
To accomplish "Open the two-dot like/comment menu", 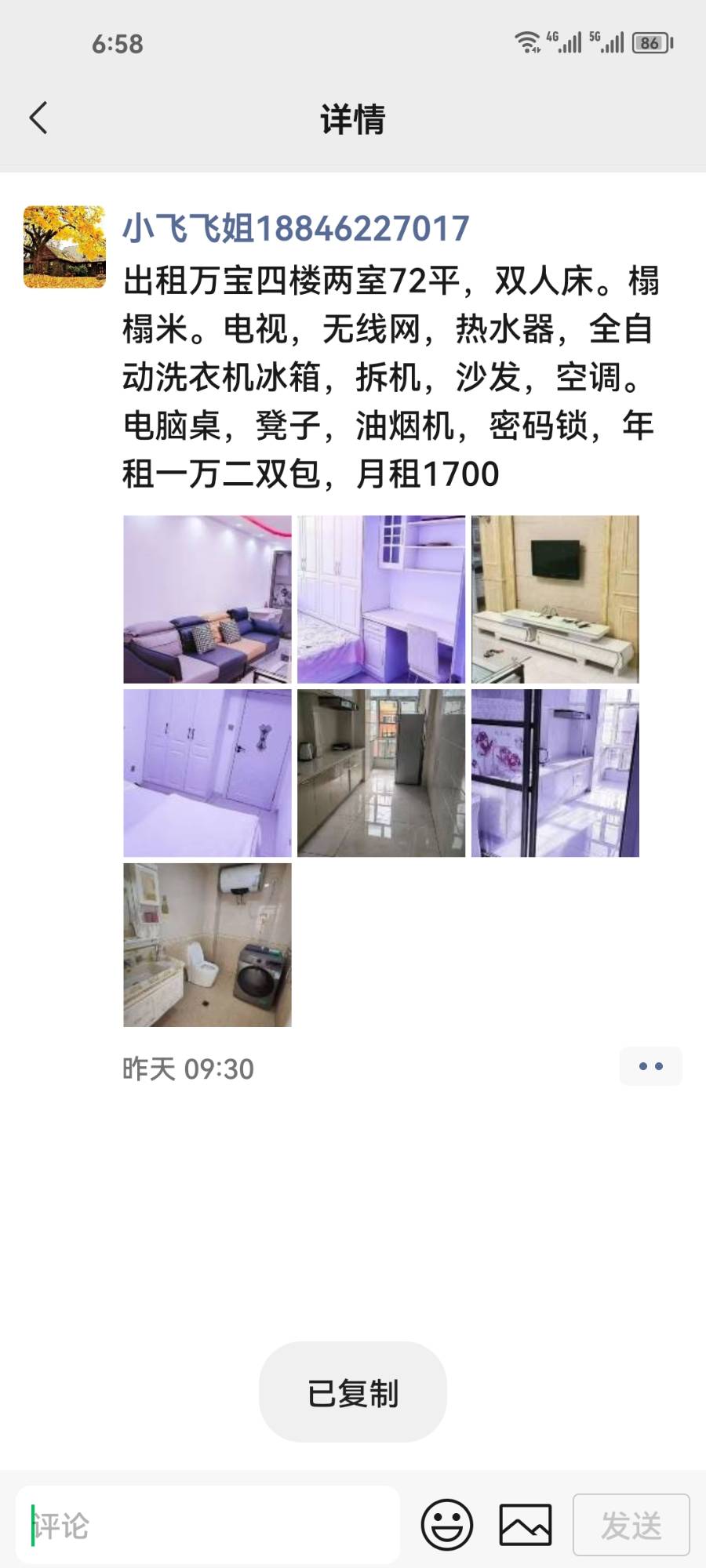I will coord(650,1066).
